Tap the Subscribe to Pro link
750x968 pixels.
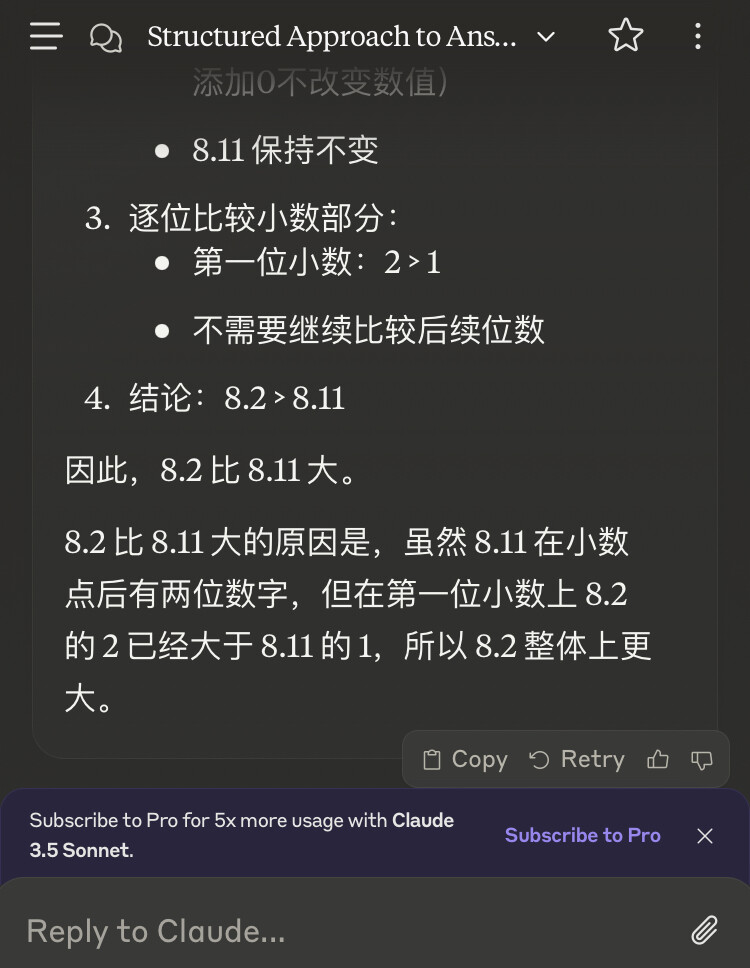pos(583,835)
